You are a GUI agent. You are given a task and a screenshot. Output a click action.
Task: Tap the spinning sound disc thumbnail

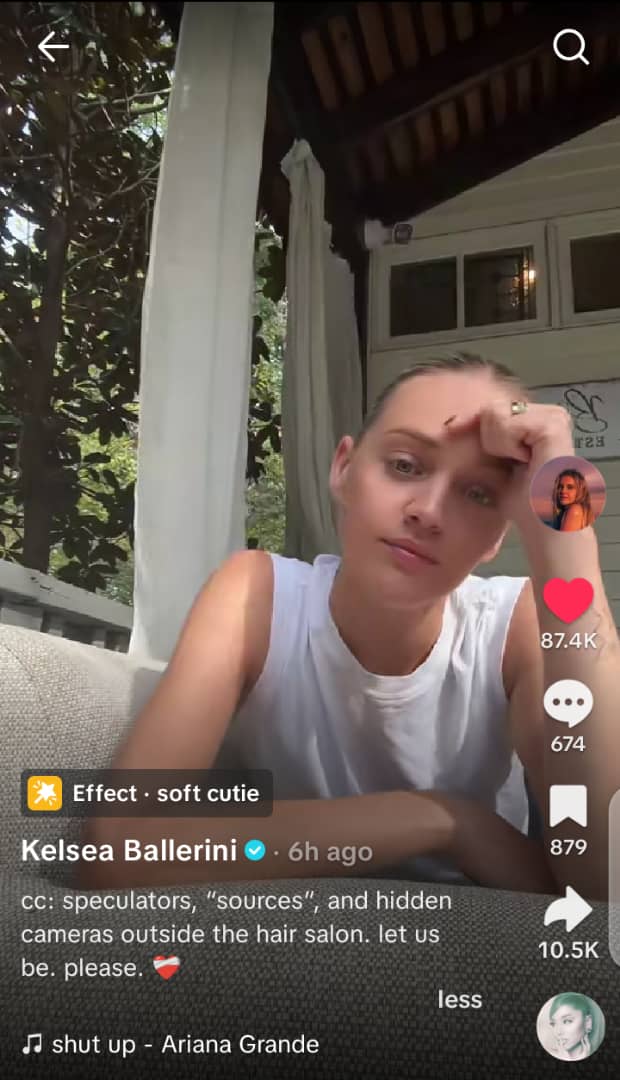point(570,1027)
